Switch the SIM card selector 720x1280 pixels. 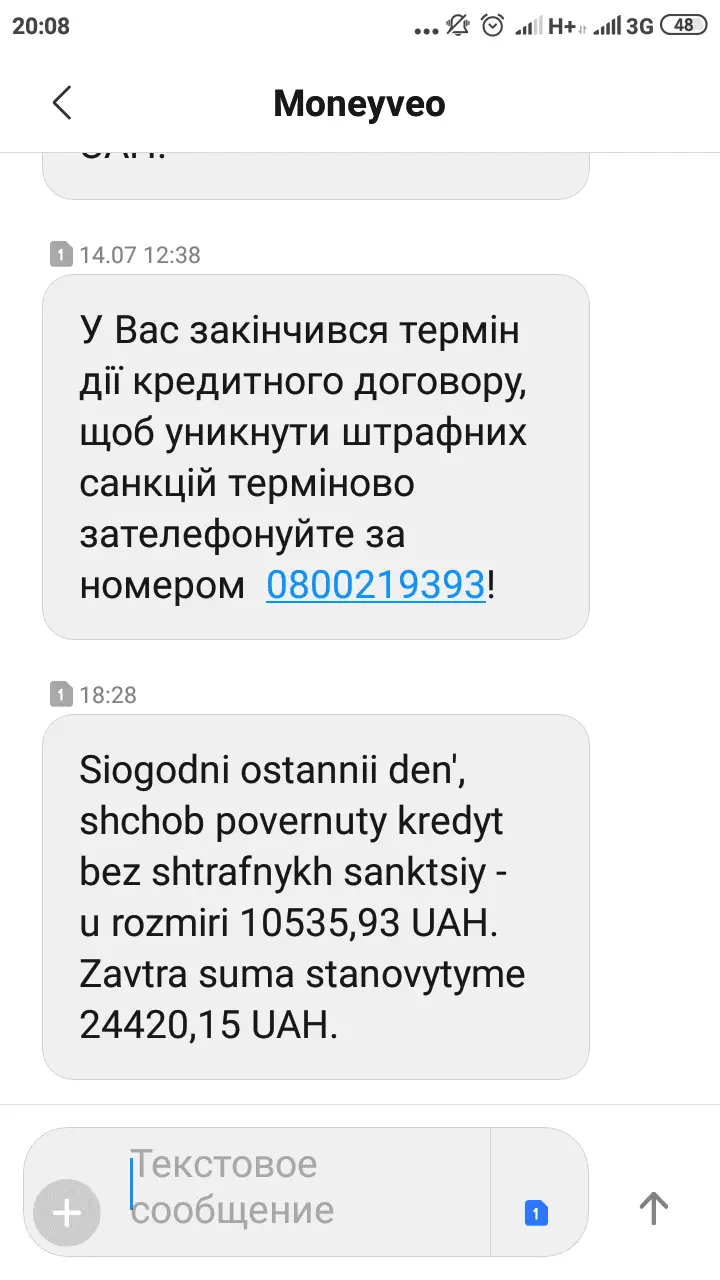pos(537,1213)
